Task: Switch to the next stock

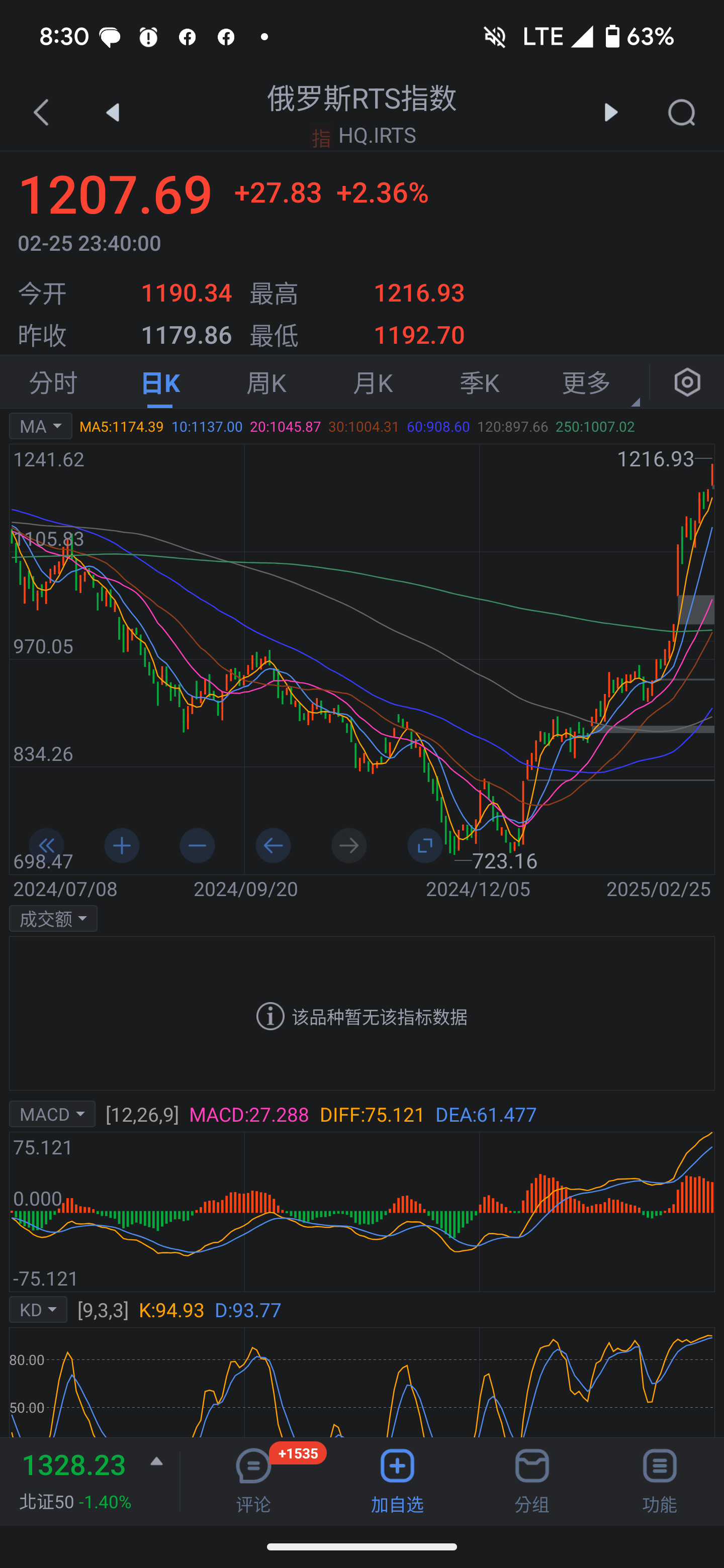Action: (x=611, y=113)
